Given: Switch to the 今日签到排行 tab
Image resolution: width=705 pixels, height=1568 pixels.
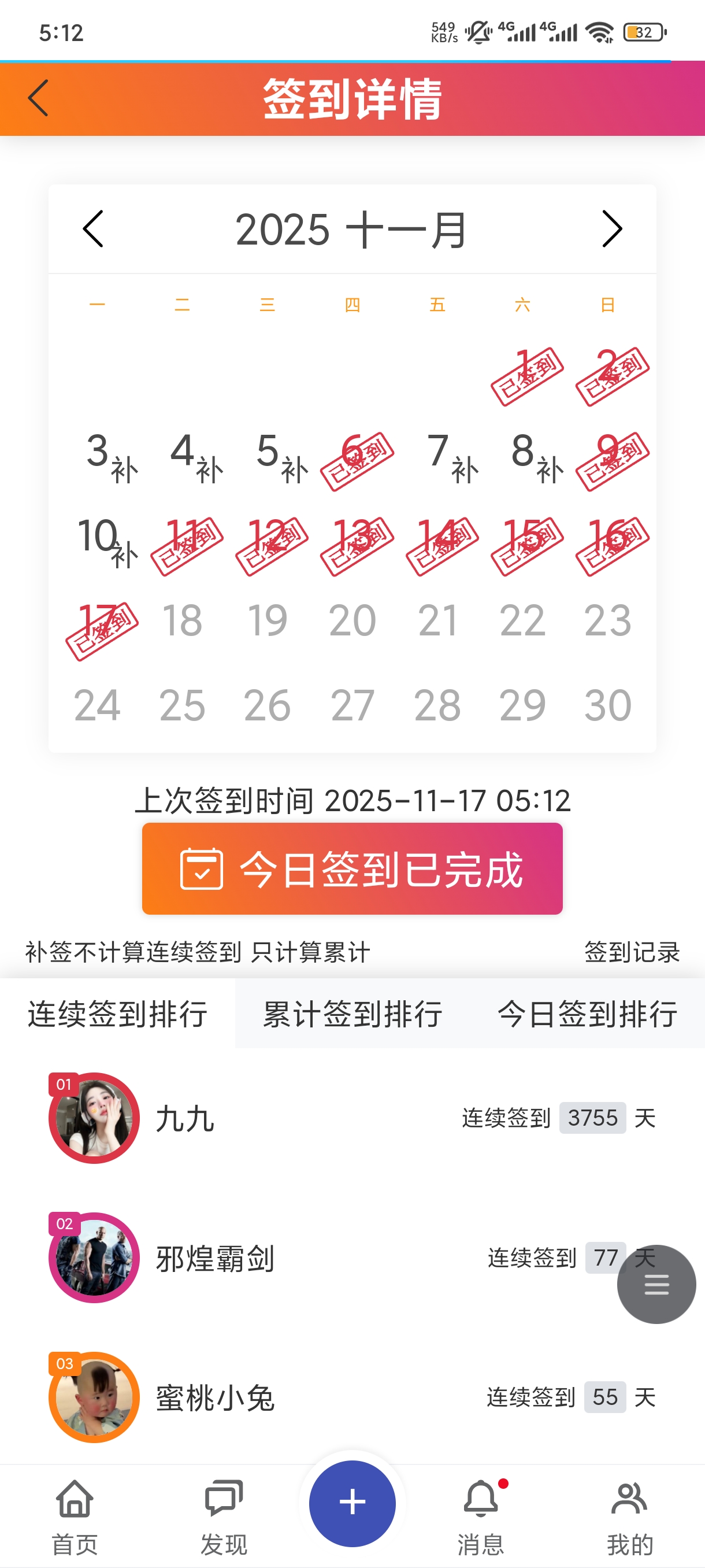Looking at the screenshot, I should pyautogui.click(x=587, y=1014).
